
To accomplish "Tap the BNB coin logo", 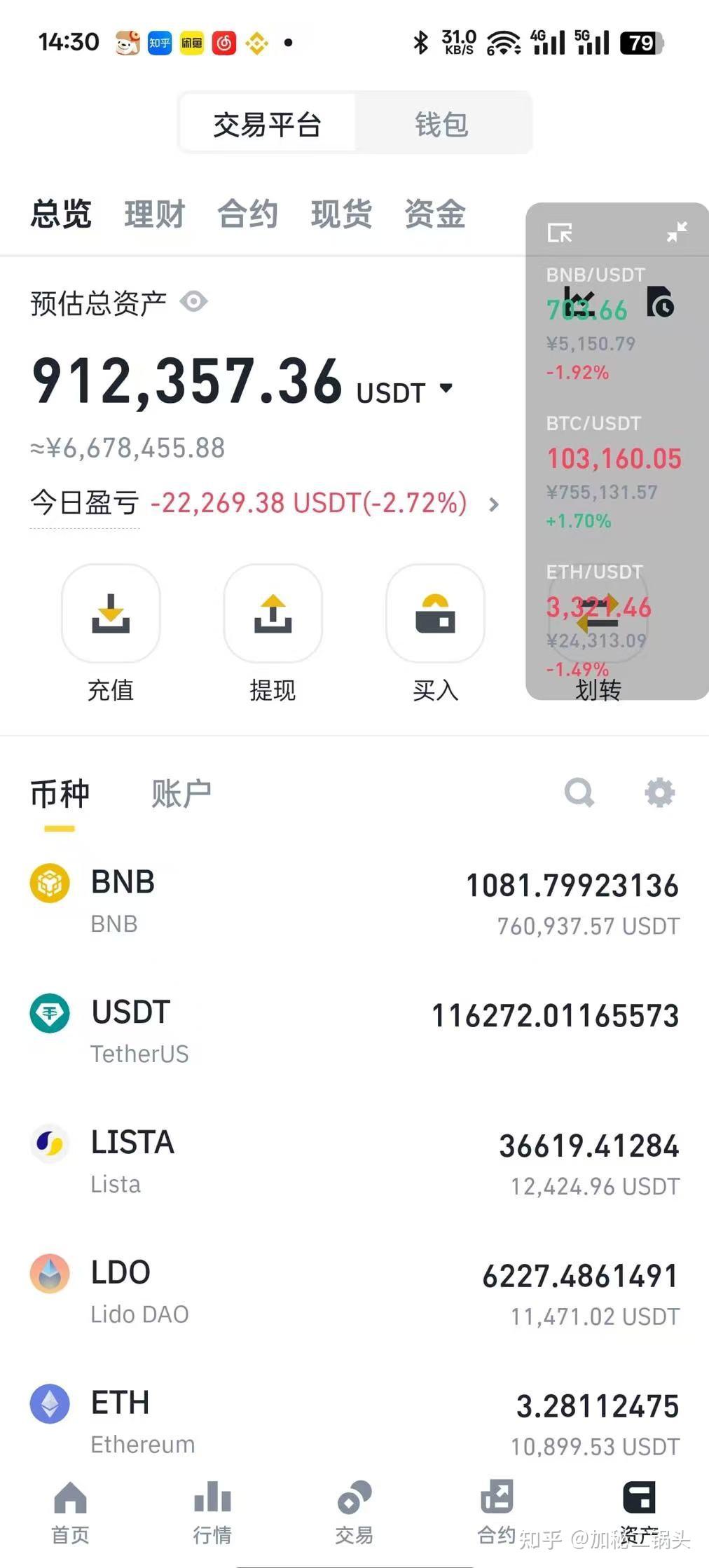I will click(x=49, y=884).
